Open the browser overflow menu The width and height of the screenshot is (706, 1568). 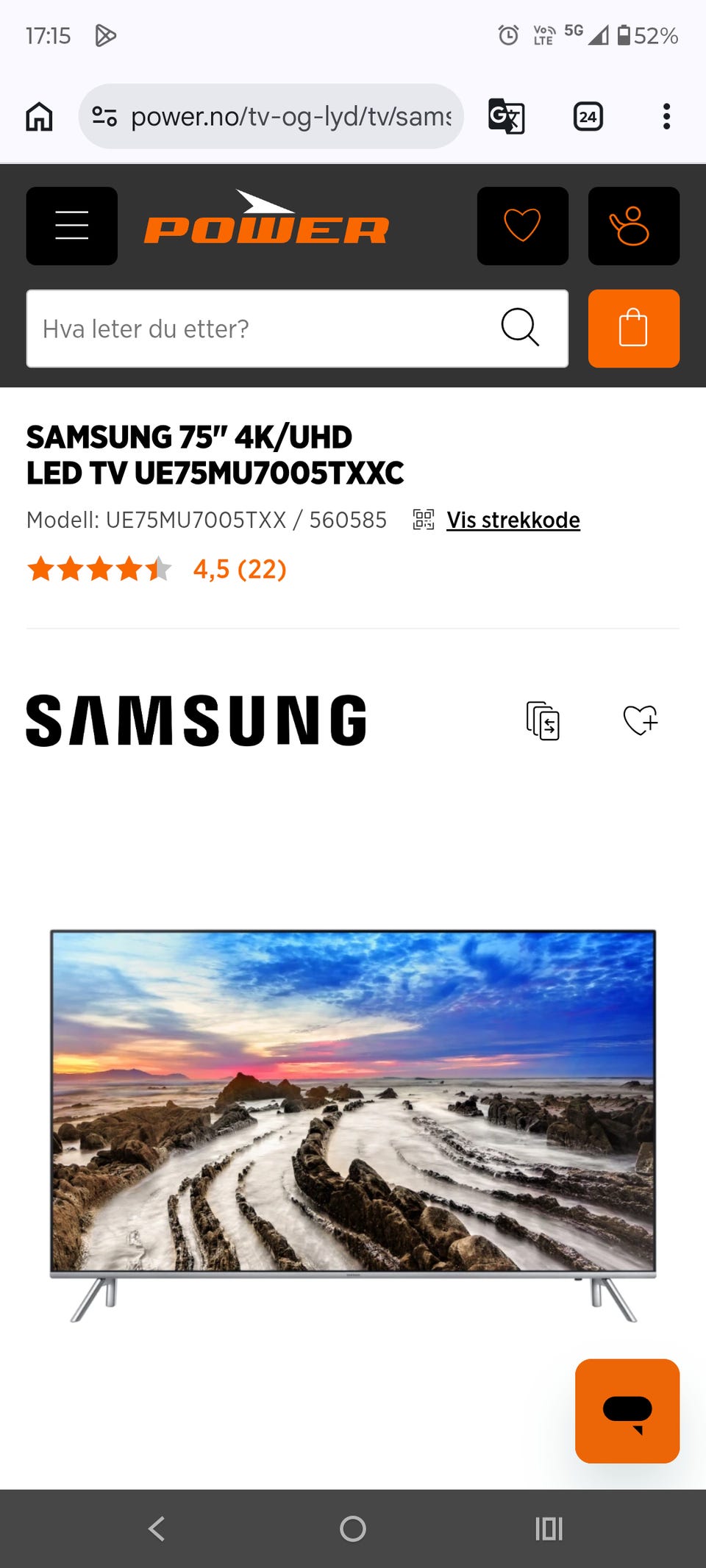(x=666, y=116)
